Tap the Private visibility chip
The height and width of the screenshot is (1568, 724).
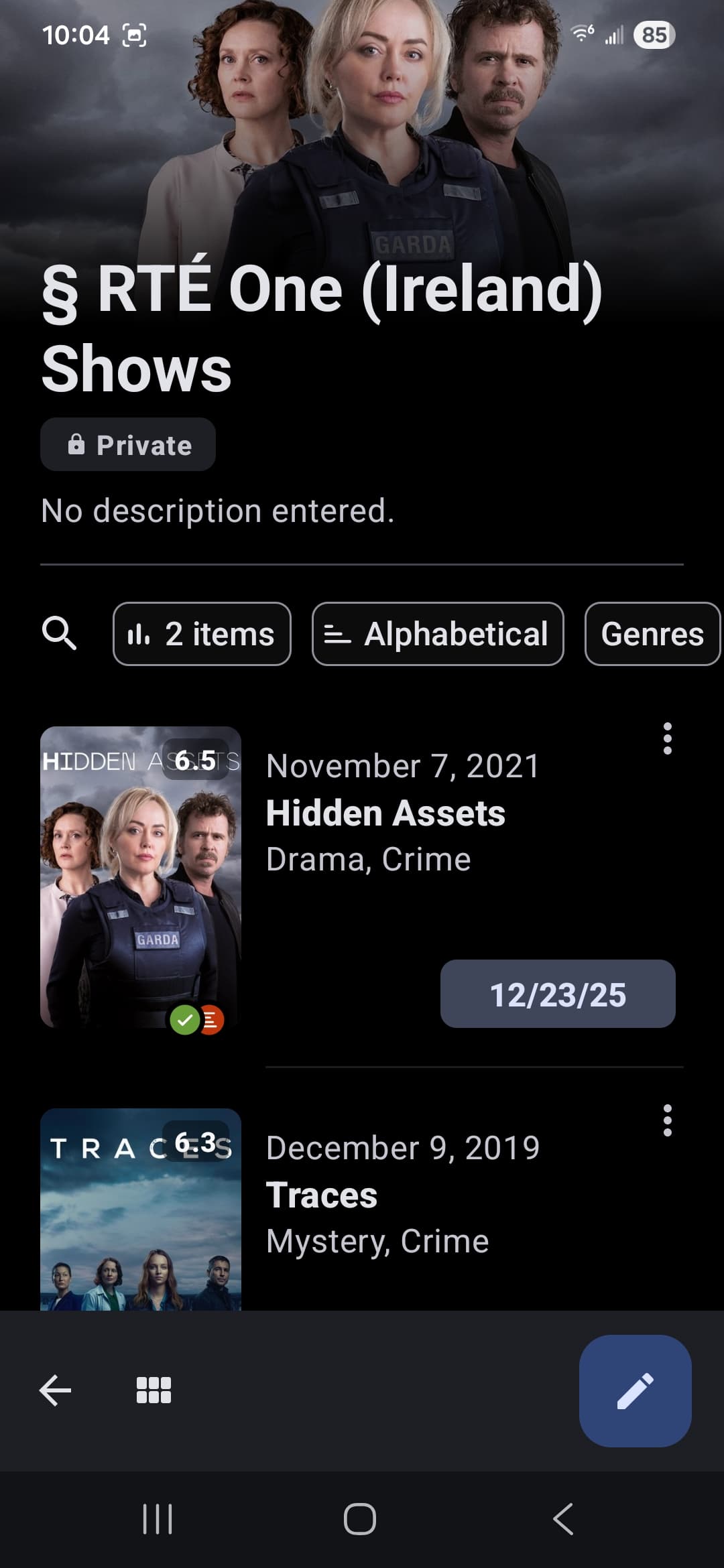click(128, 445)
